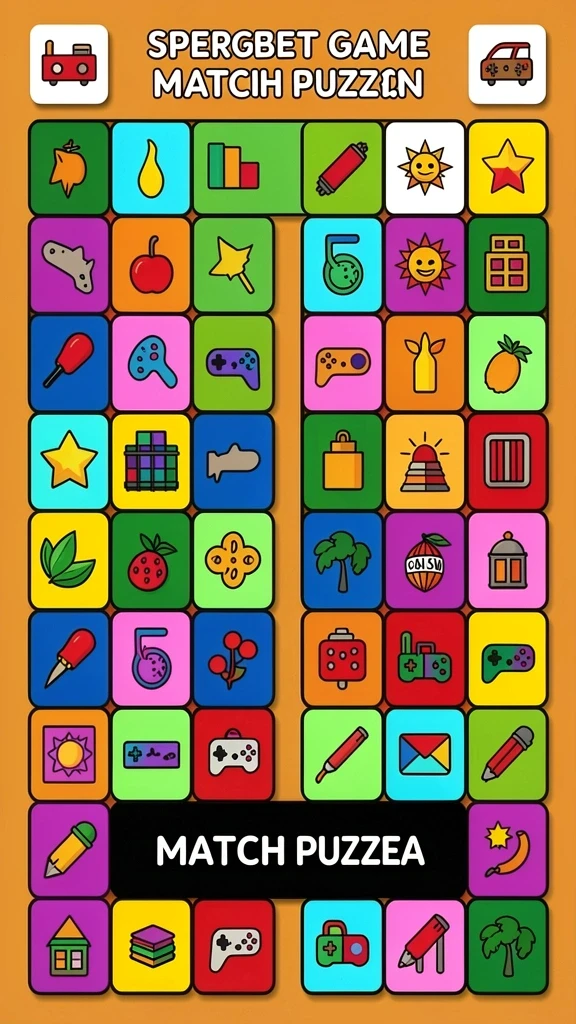Tap the brown car button at top right
The height and width of the screenshot is (1024, 576).
(x=507, y=64)
